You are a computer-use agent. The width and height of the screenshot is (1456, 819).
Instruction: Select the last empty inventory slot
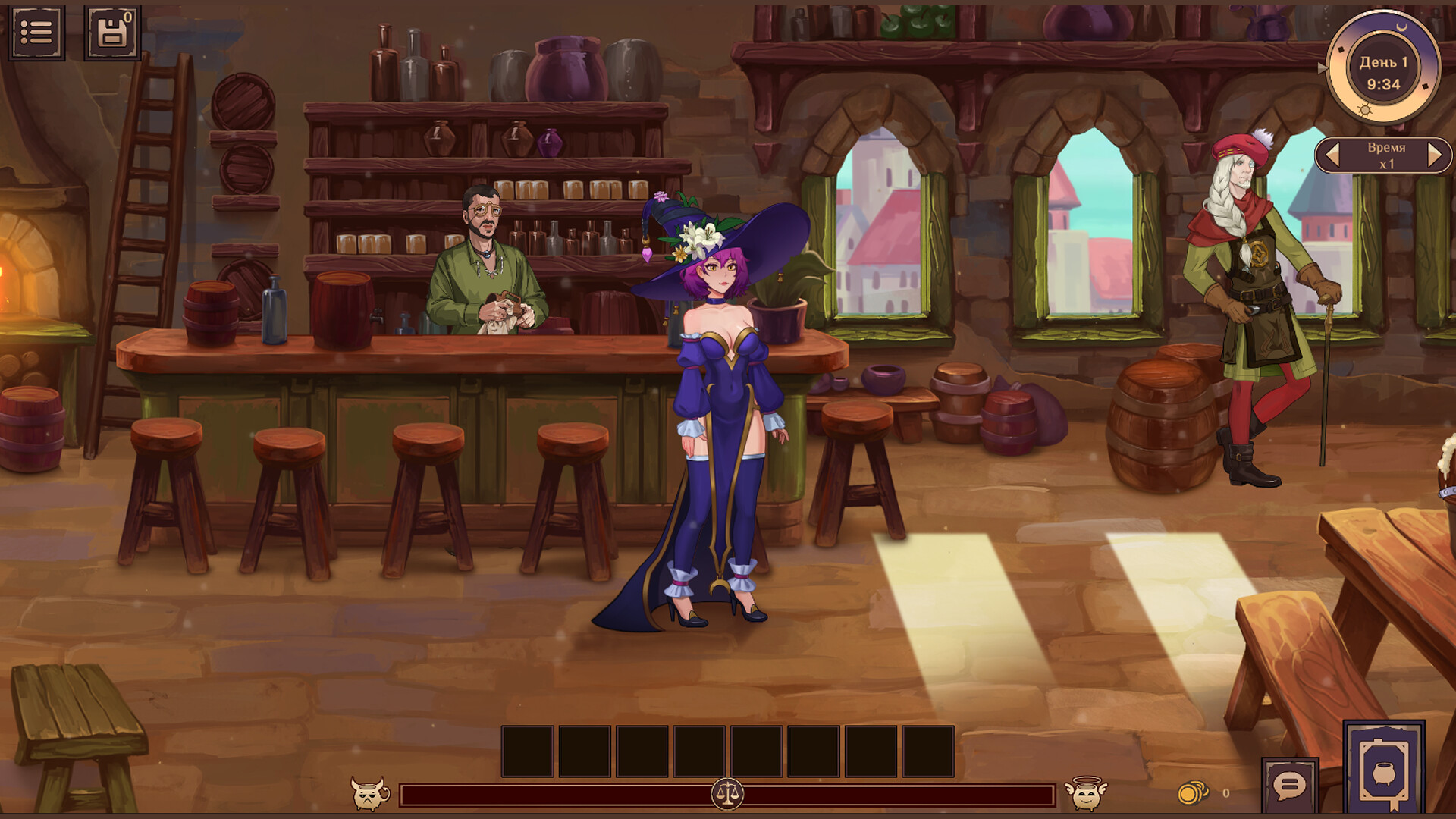coord(928,751)
